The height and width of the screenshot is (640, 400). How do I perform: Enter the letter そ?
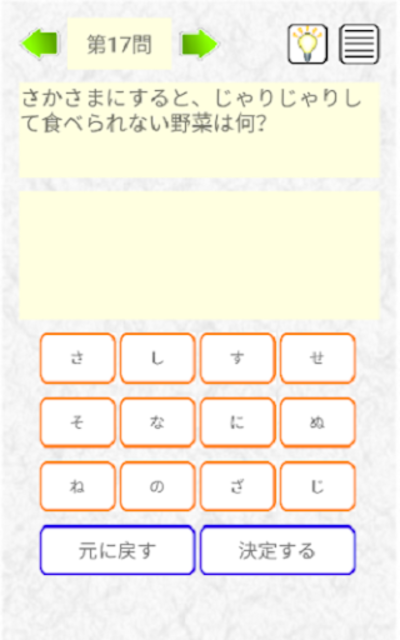point(78,422)
